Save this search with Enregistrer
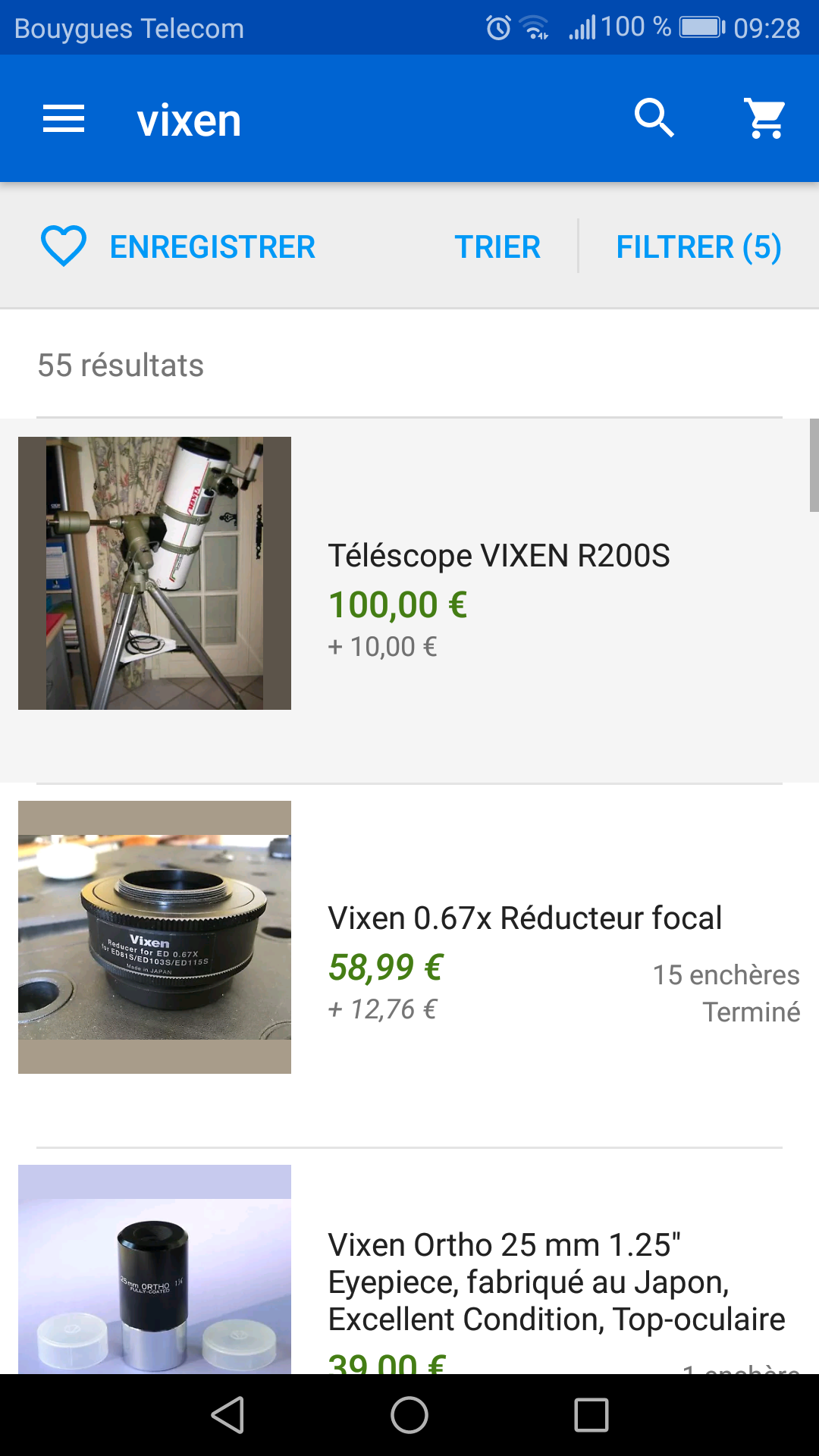Image resolution: width=819 pixels, height=1456 pixels. tap(179, 246)
